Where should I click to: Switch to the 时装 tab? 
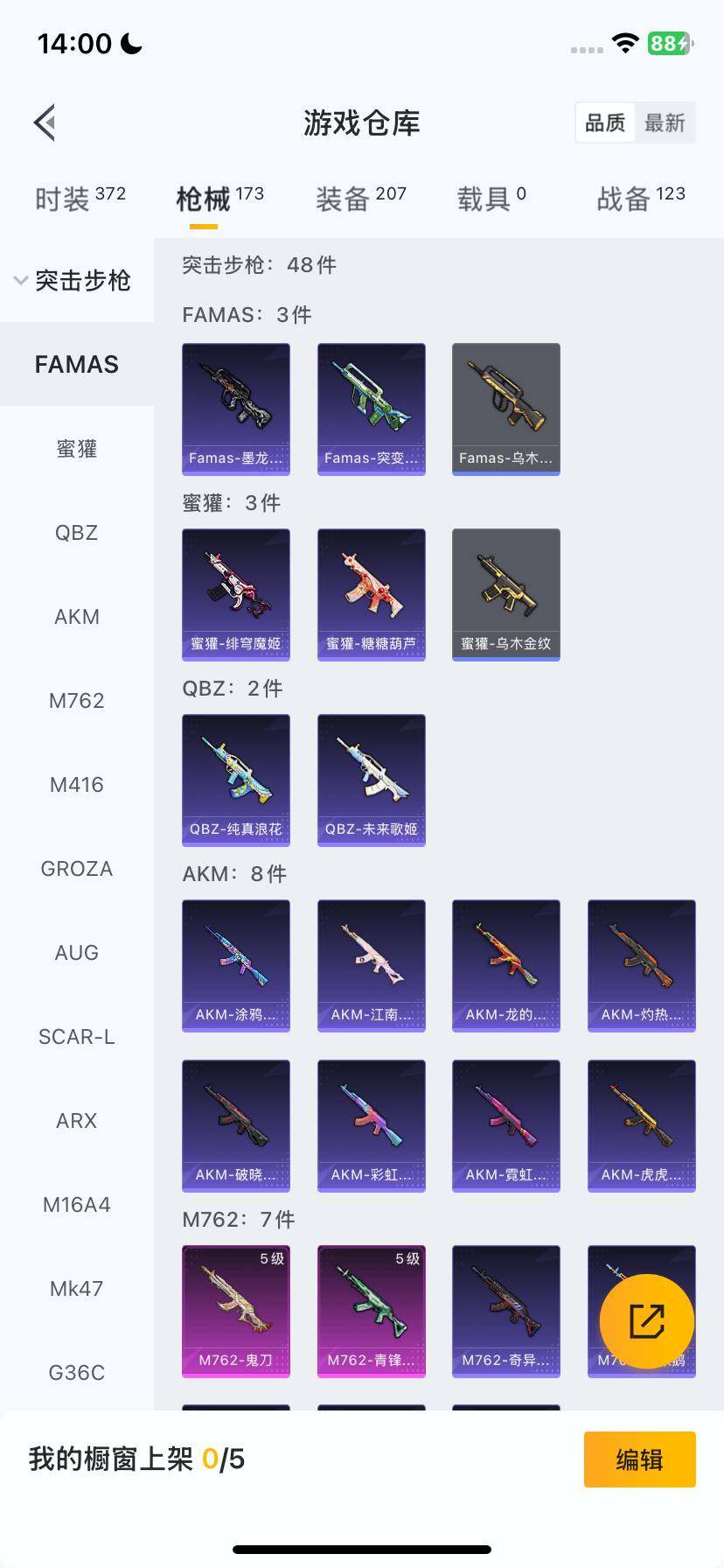click(80, 199)
